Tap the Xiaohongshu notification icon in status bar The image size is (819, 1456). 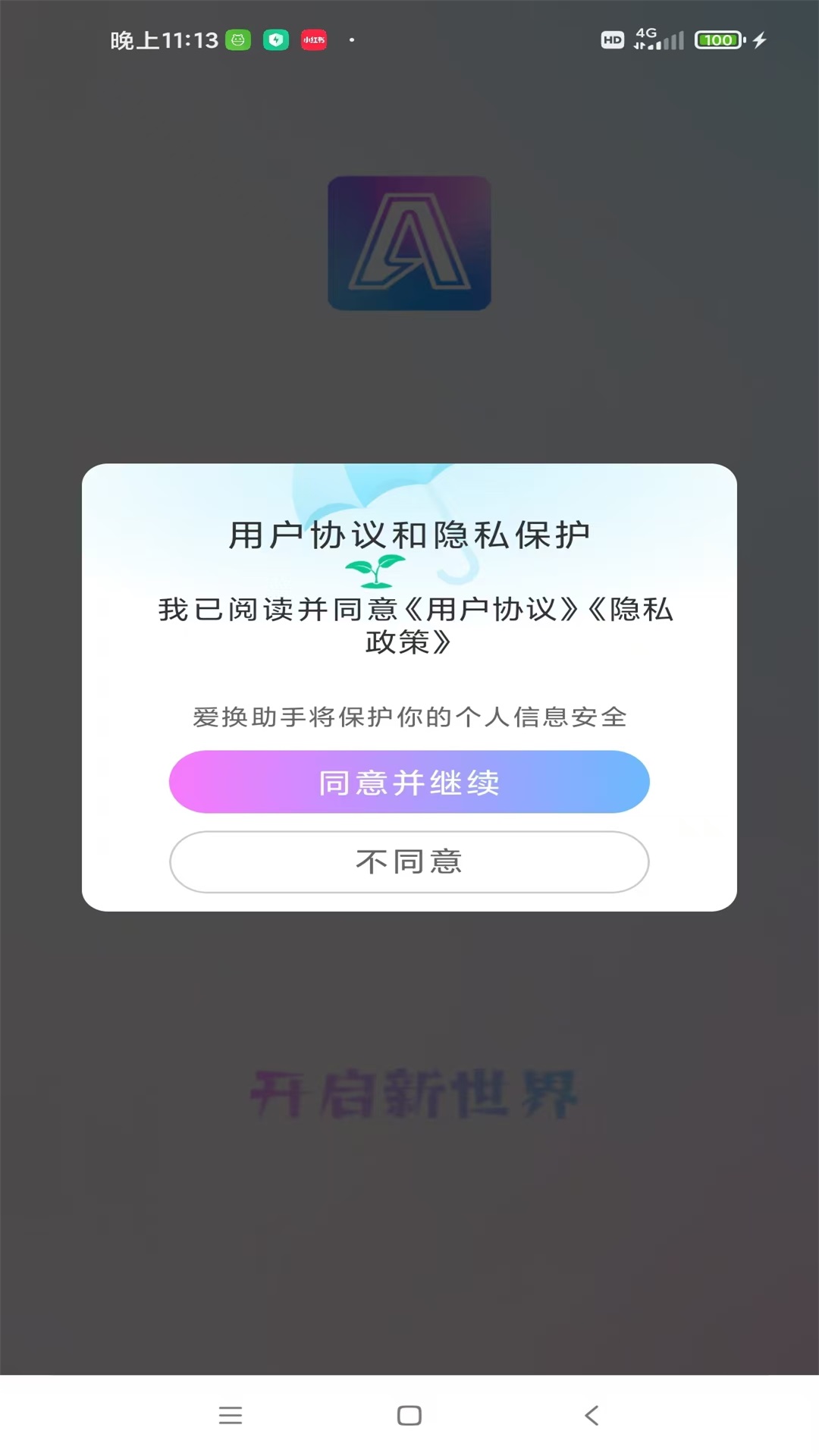pos(314,41)
